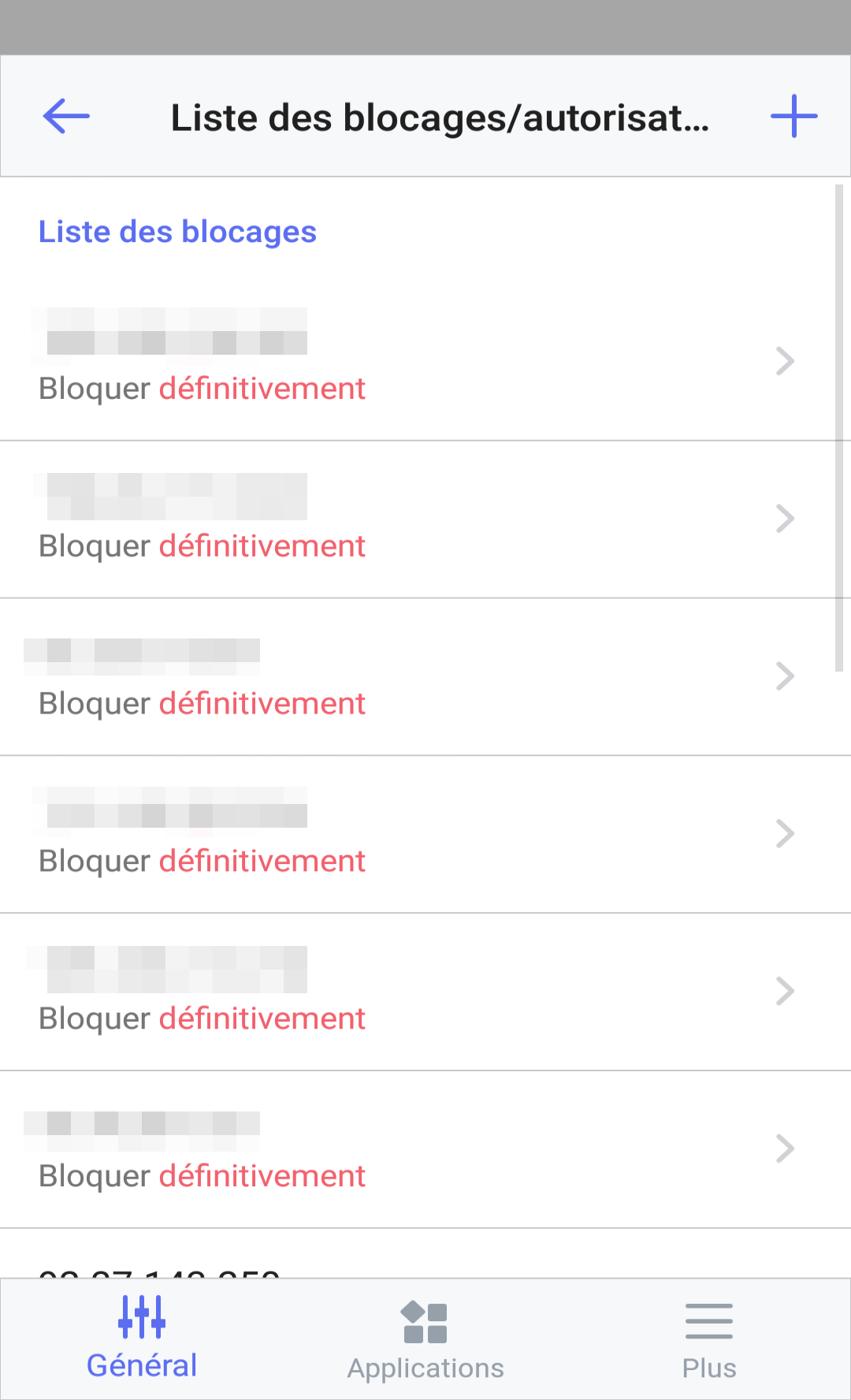The image size is (851, 1400).
Task: Add a new entry with the plus icon
Action: pyautogui.click(x=793, y=117)
